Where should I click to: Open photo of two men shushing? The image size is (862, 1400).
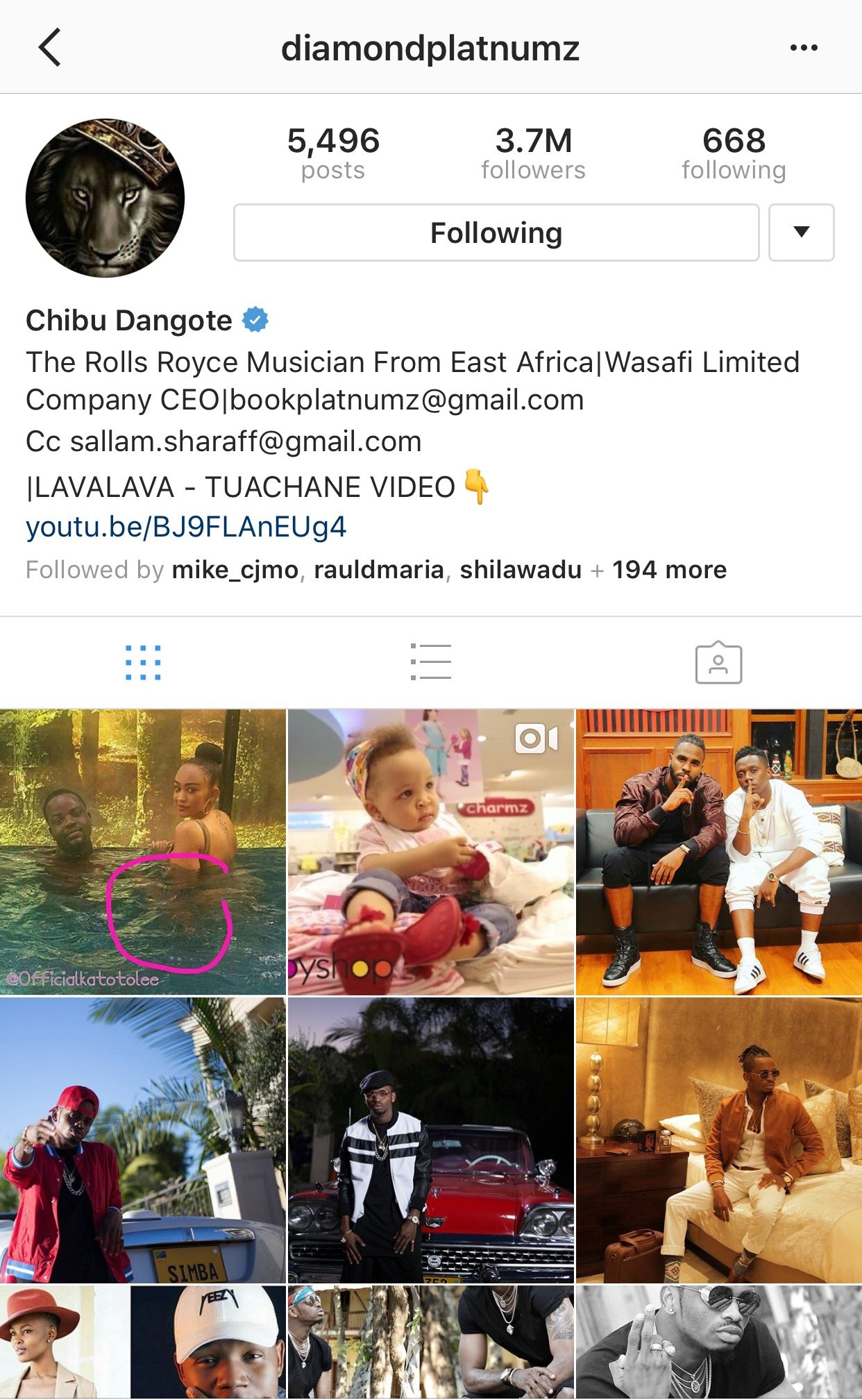click(719, 852)
